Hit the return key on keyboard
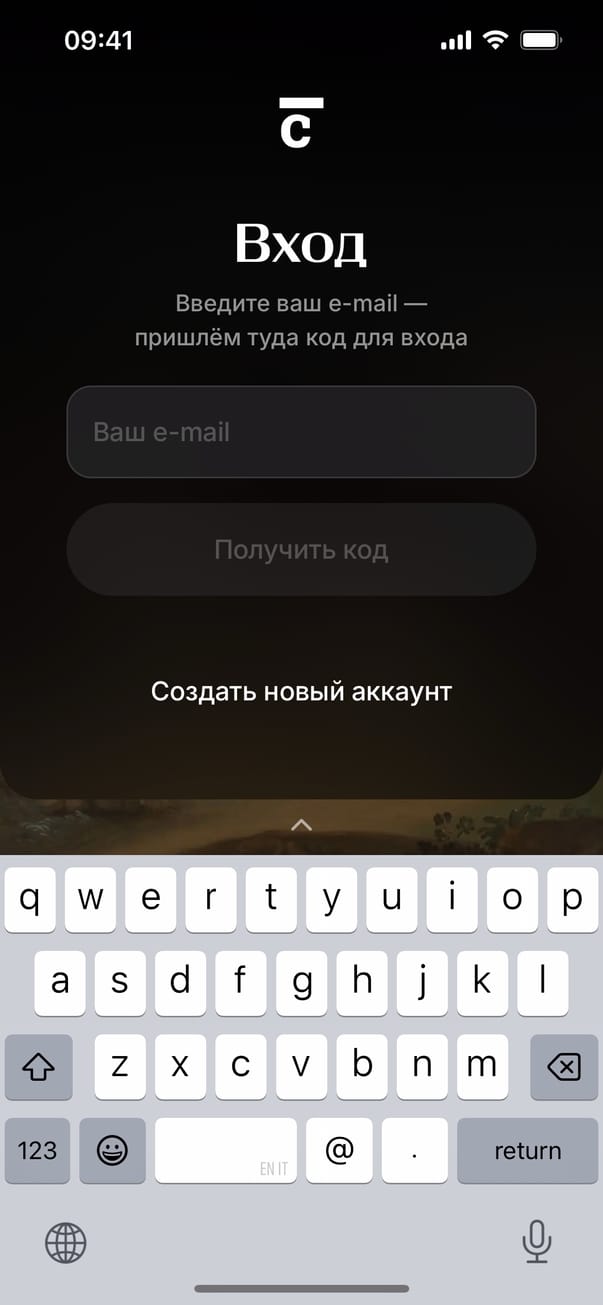This screenshot has height=1305, width=603. (x=527, y=1150)
